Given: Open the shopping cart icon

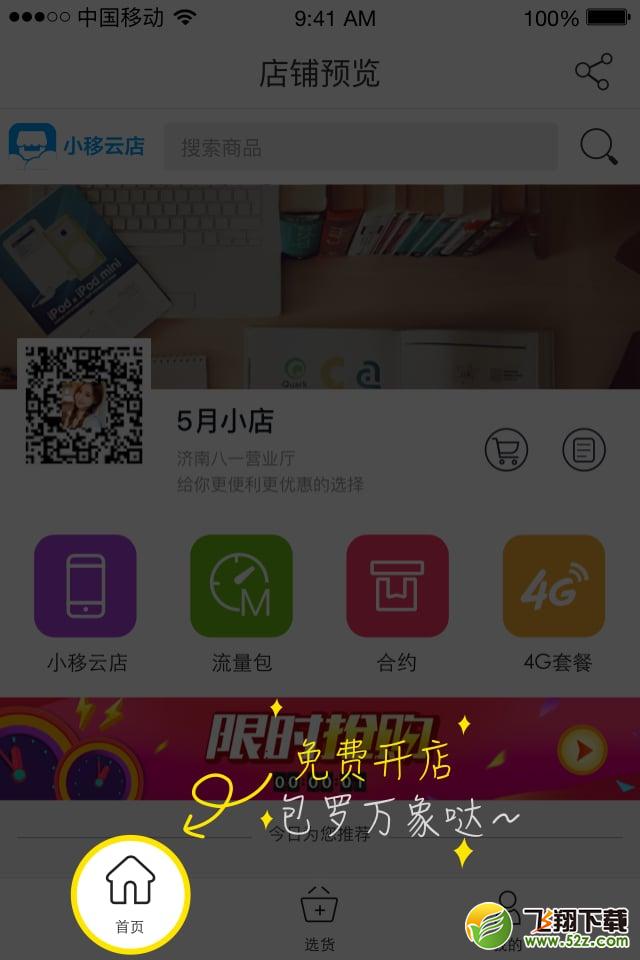Looking at the screenshot, I should [x=506, y=451].
